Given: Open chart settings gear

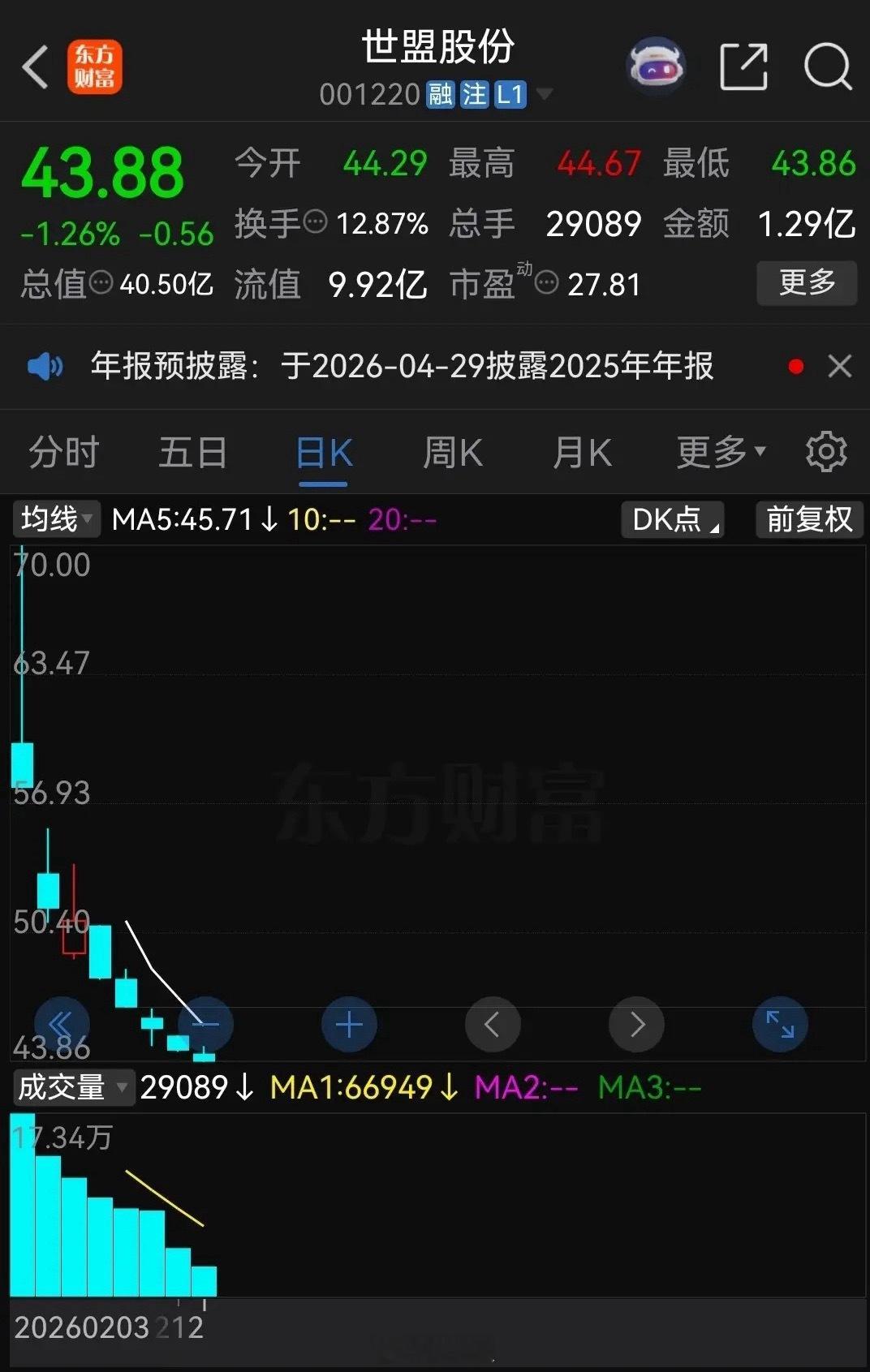Looking at the screenshot, I should click(x=826, y=452).
